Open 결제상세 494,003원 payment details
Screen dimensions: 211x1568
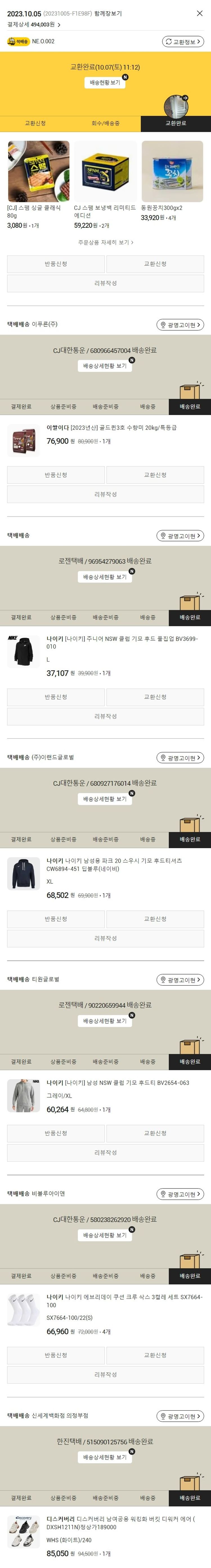[33, 25]
